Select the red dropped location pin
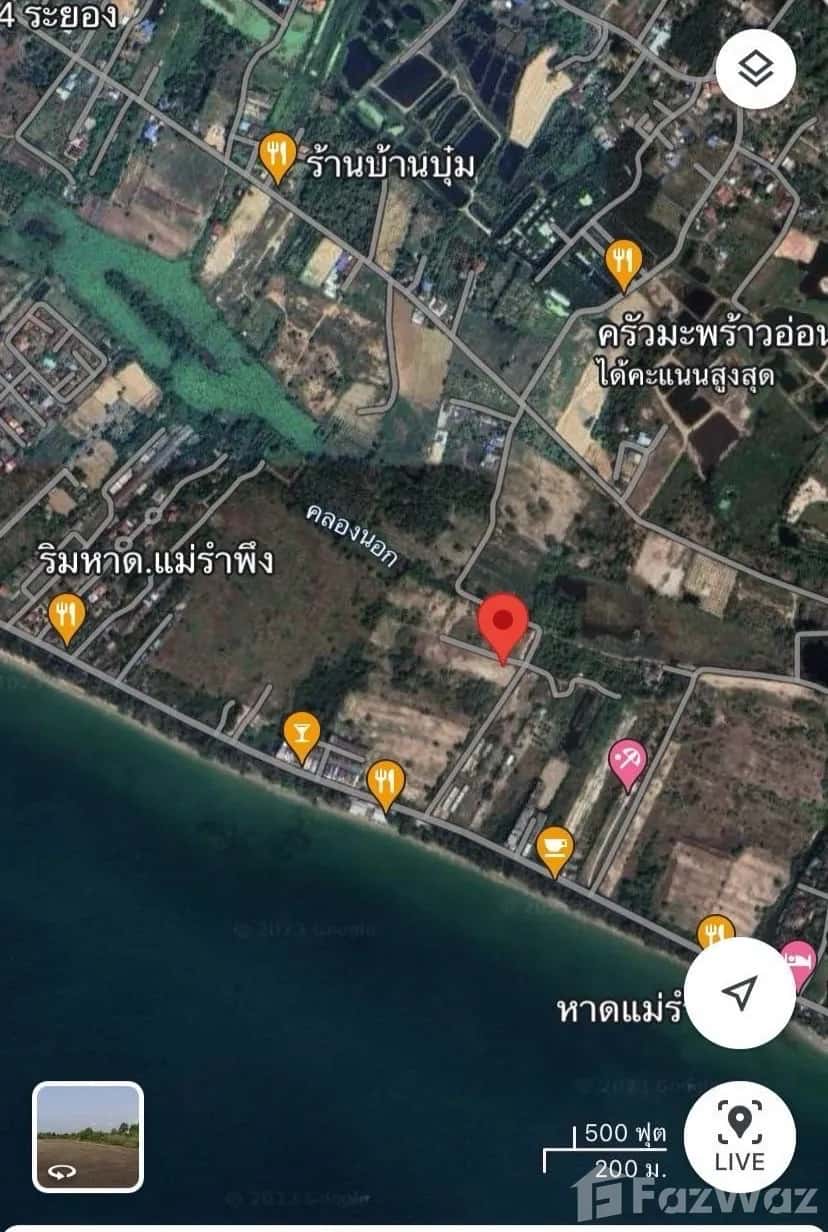This screenshot has height=1232, width=828. (503, 625)
